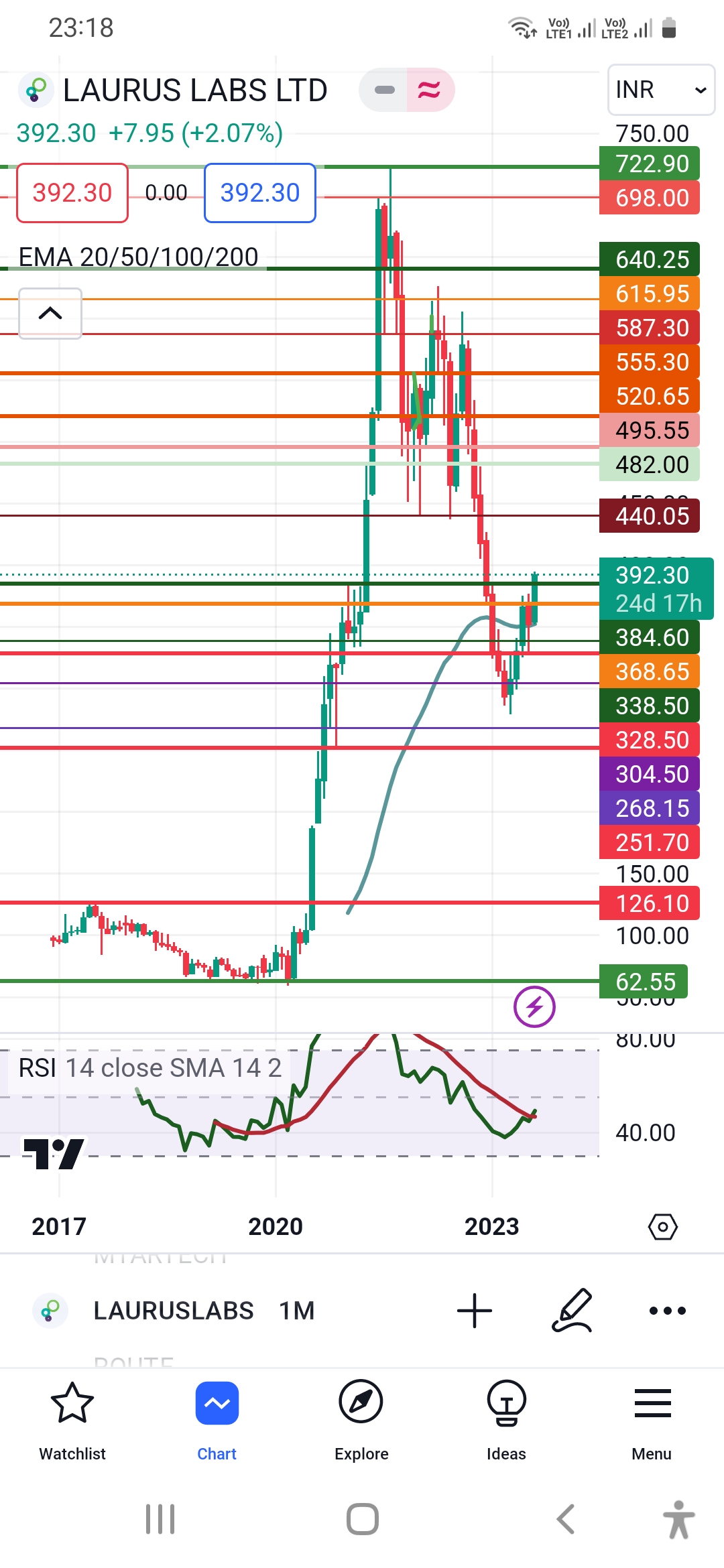Image resolution: width=724 pixels, height=1568 pixels.
Task: Tap the pink approximate-equal indicator pill
Action: [x=430, y=90]
